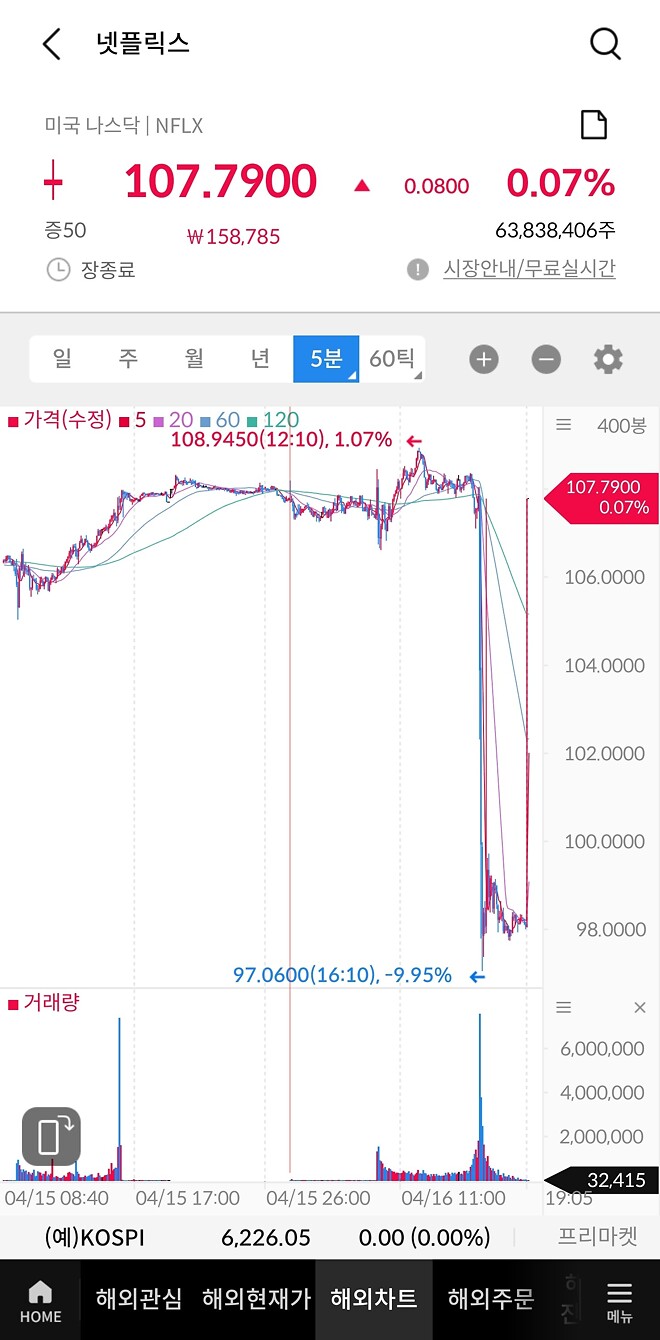The image size is (660, 1340).
Task: Go to the HOME tab
Action: point(40,1300)
